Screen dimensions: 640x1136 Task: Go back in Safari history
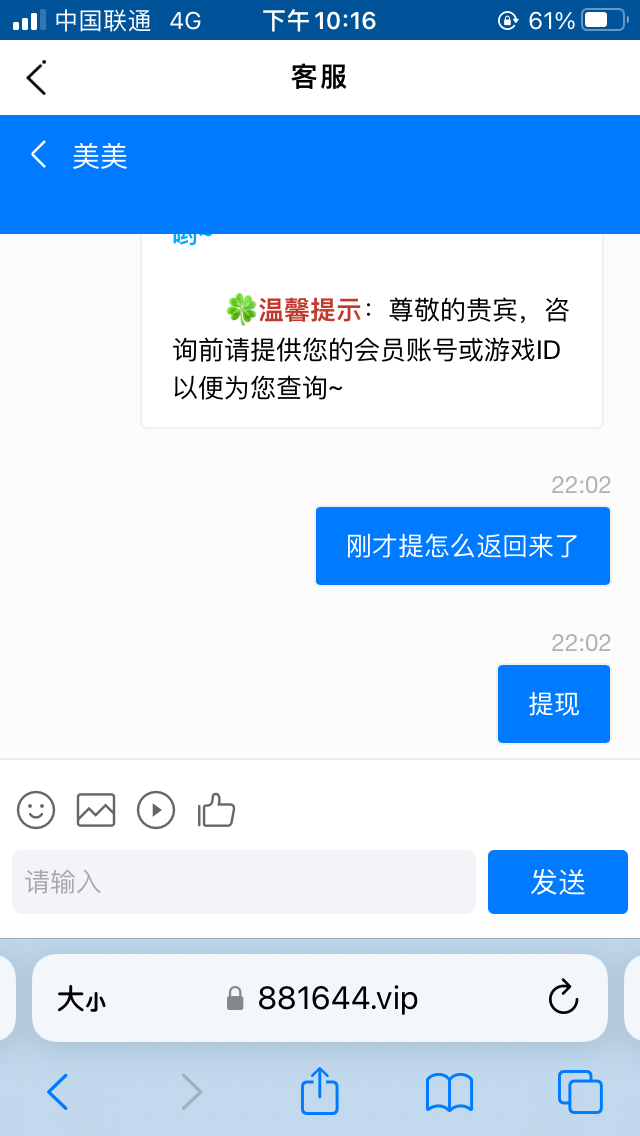tap(58, 1092)
